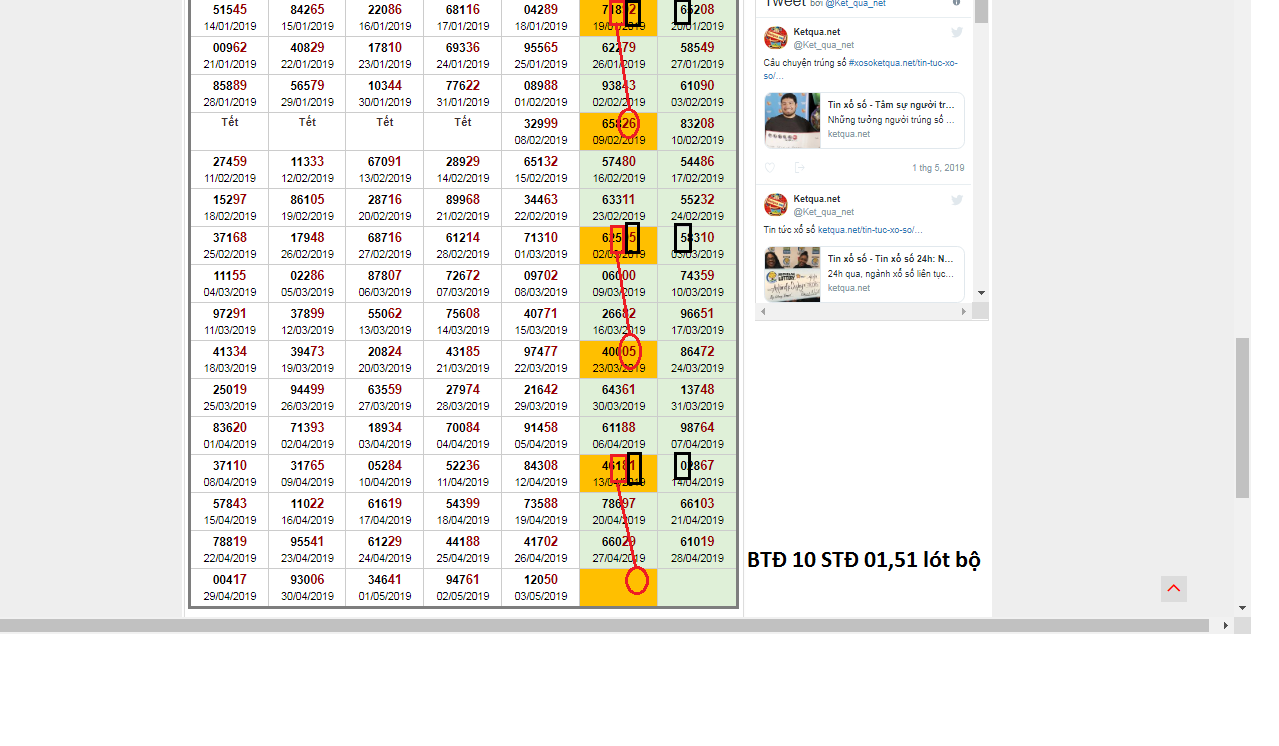Tap the red scroll-to-top arrow button
Viewport: 1279px width, 746px height.
click(1174, 589)
